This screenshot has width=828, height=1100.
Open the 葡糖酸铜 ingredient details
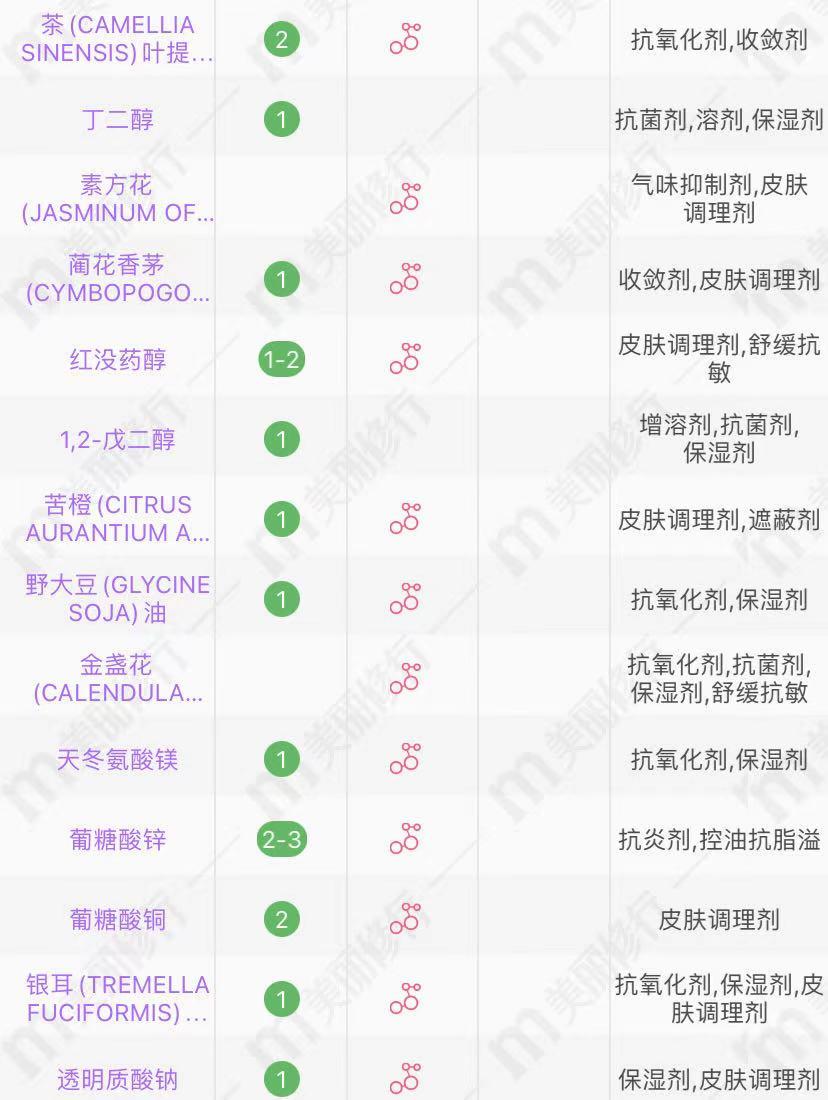[x=117, y=920]
